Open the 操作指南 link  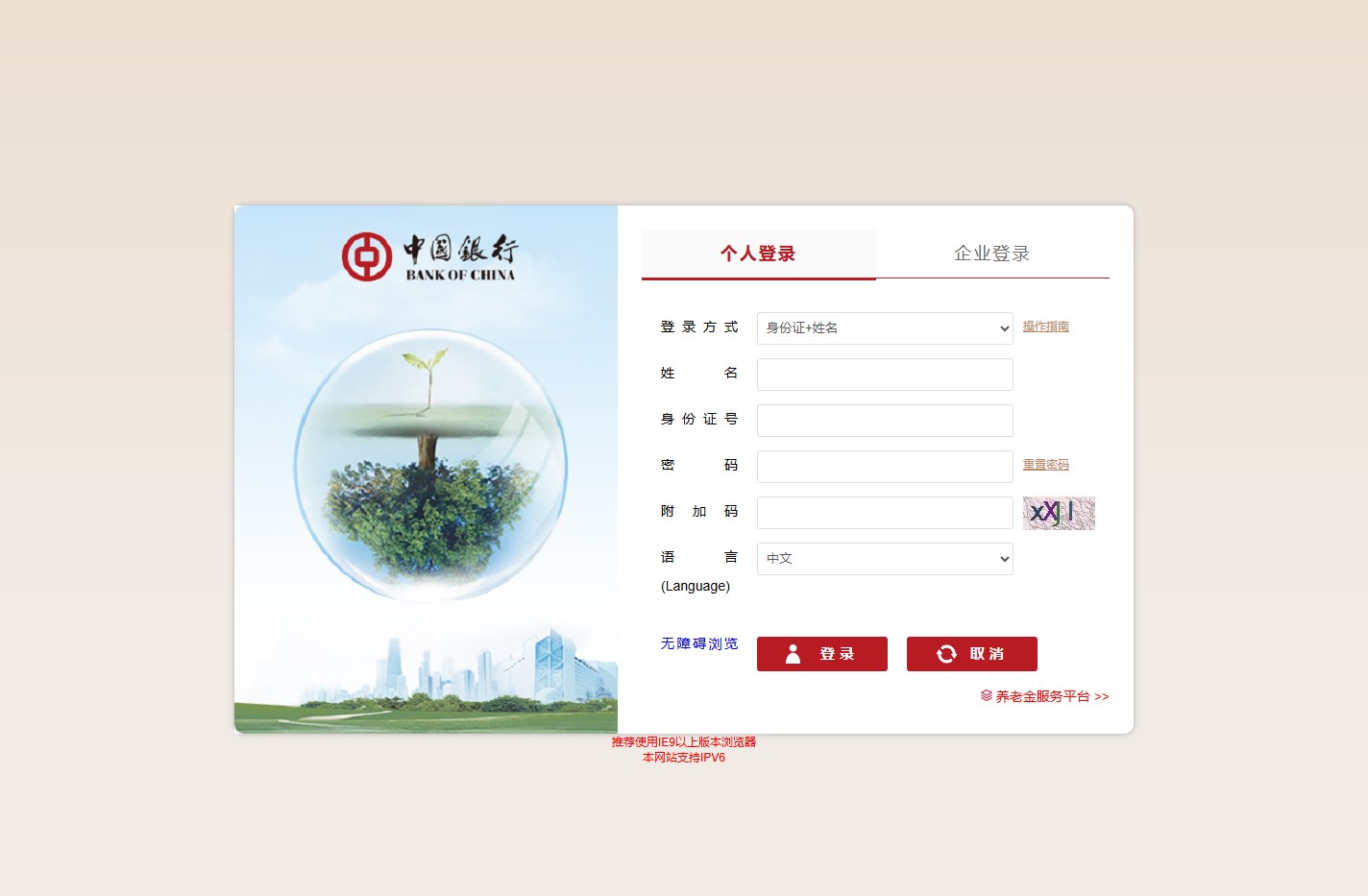coord(1045,327)
